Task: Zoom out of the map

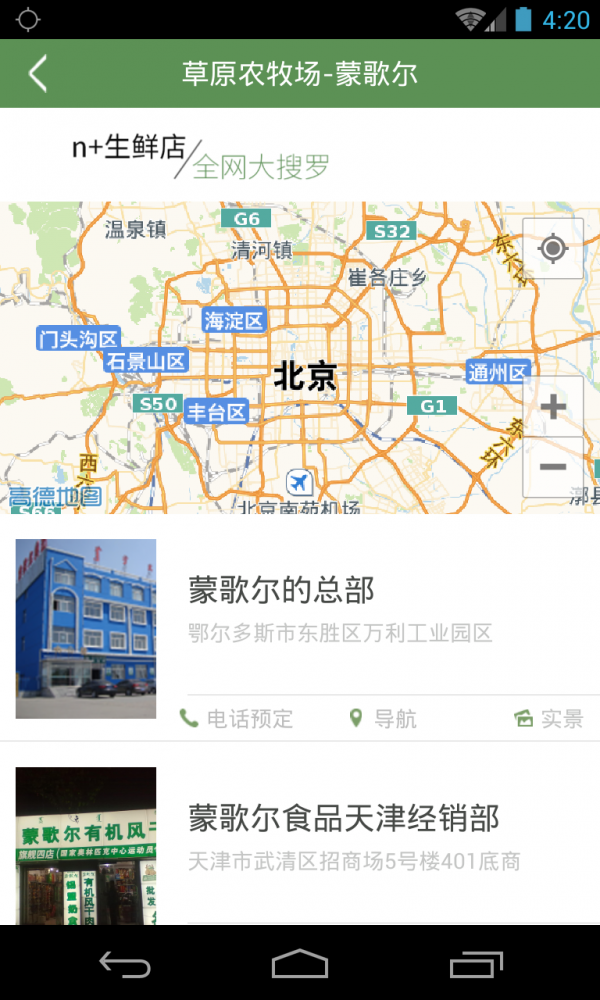Action: (x=552, y=467)
